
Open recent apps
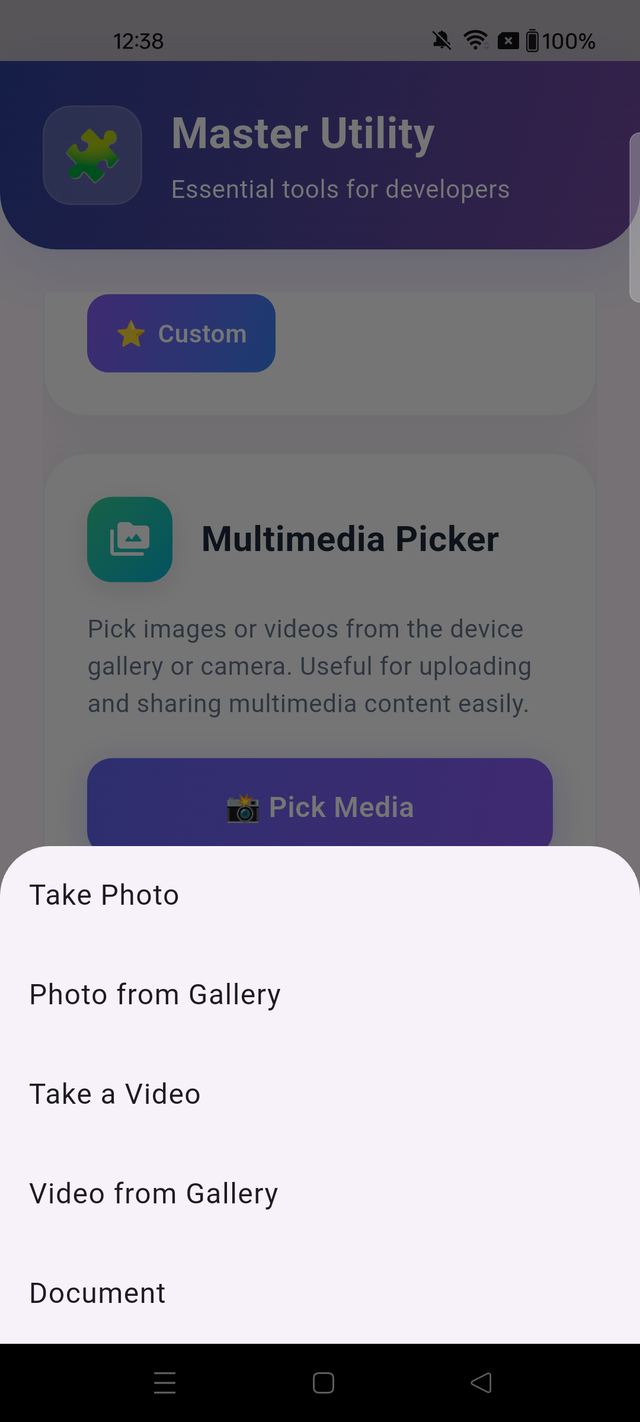165,1383
